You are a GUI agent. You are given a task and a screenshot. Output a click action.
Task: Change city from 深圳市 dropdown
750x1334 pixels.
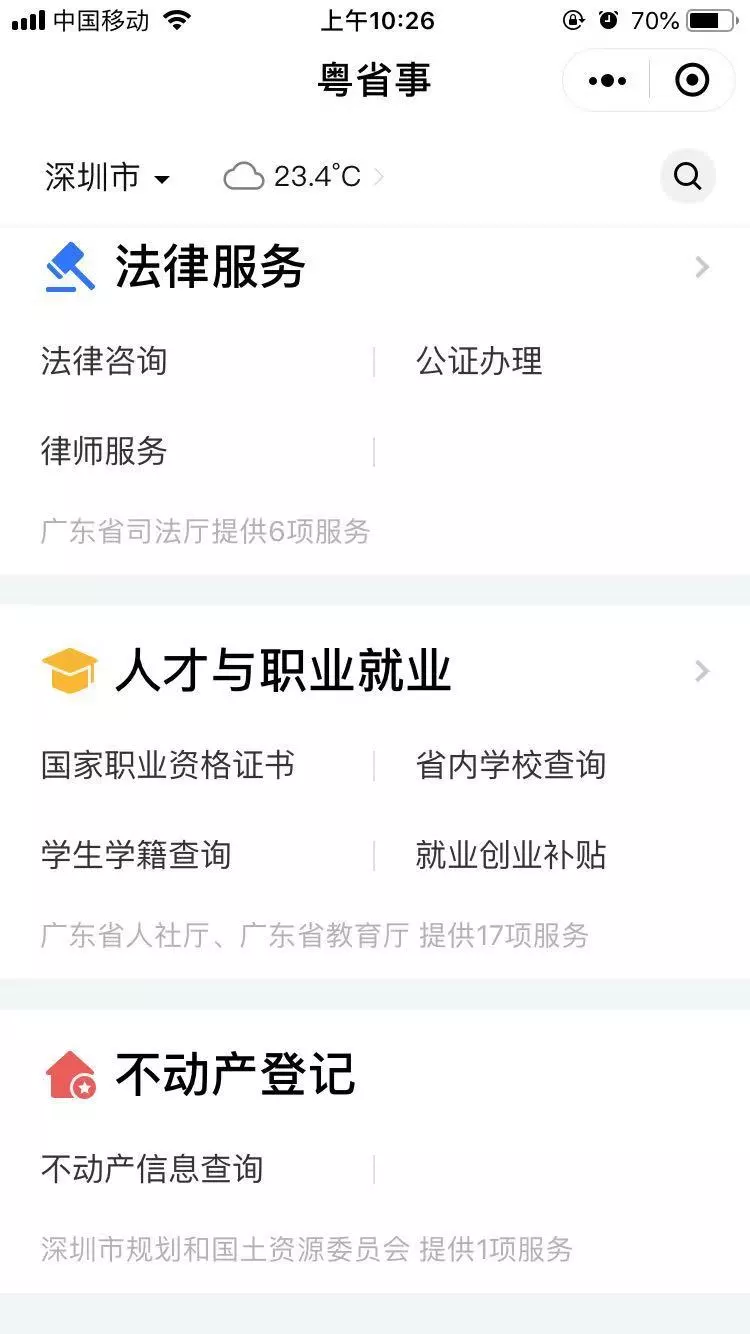tap(107, 178)
